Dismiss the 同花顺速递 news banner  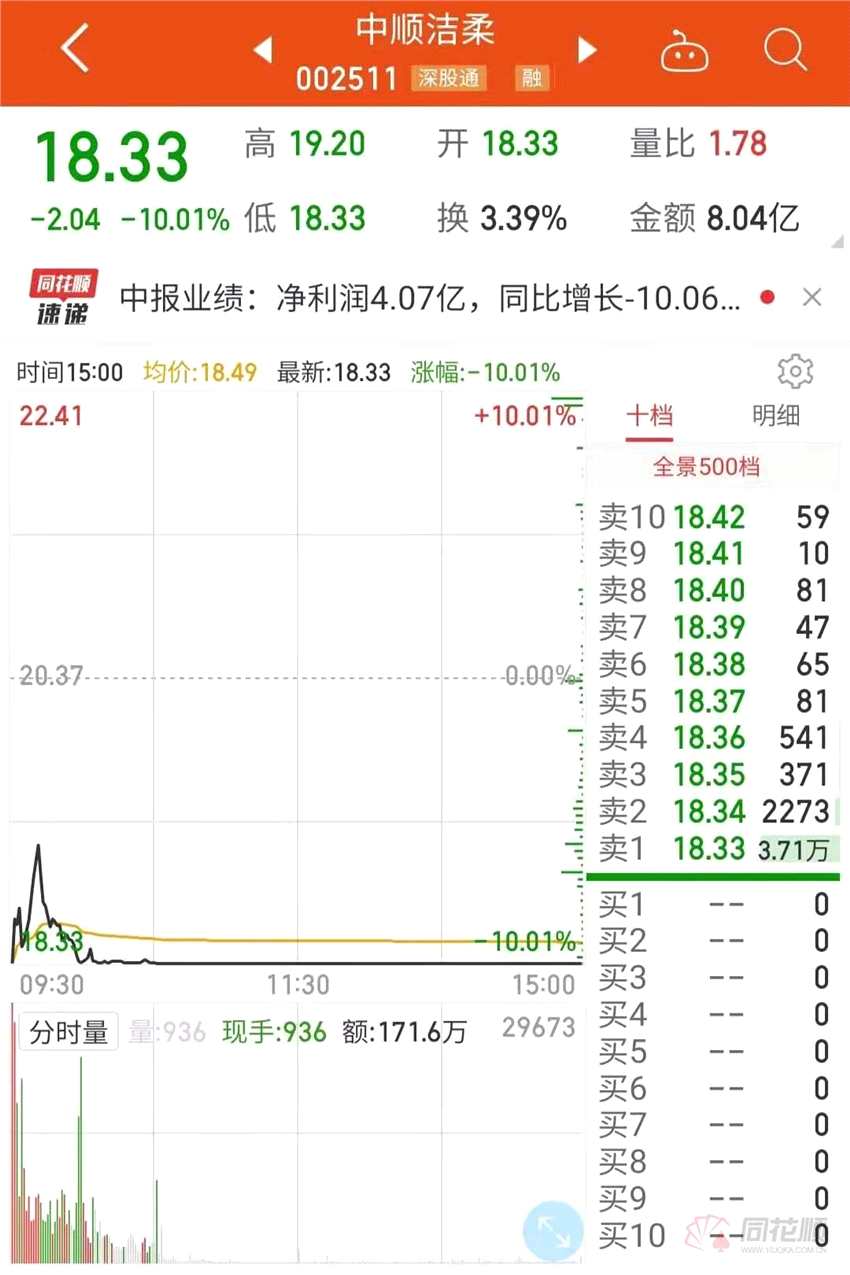pyautogui.click(x=812, y=297)
